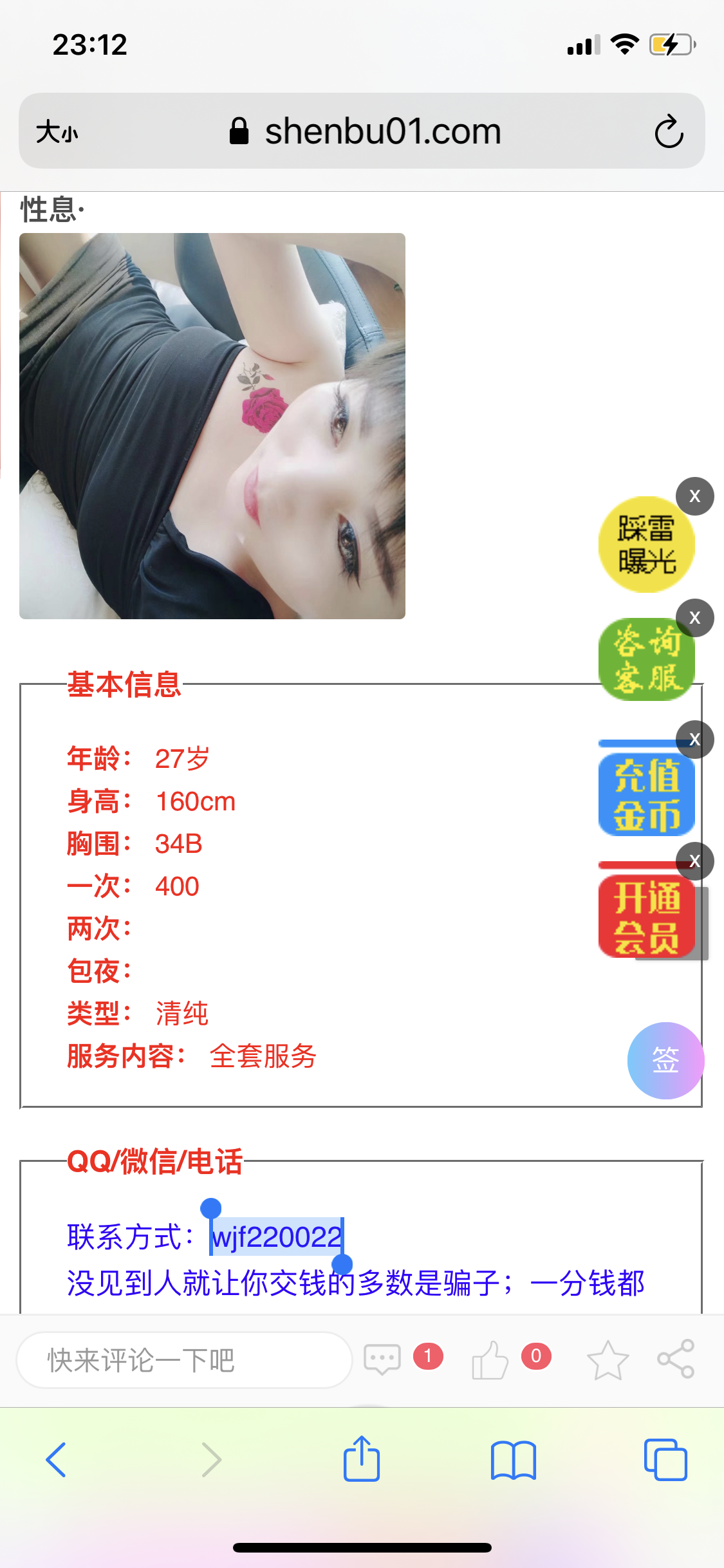Open Safari tabs overview

tap(665, 1460)
